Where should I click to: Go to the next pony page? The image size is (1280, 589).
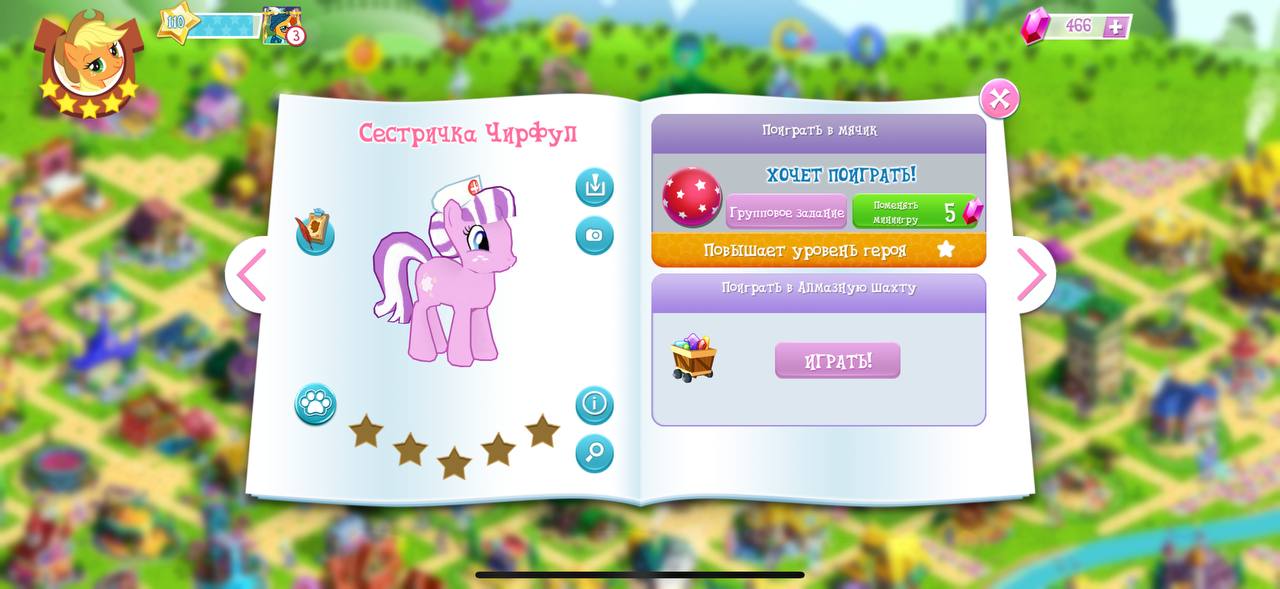(1032, 275)
